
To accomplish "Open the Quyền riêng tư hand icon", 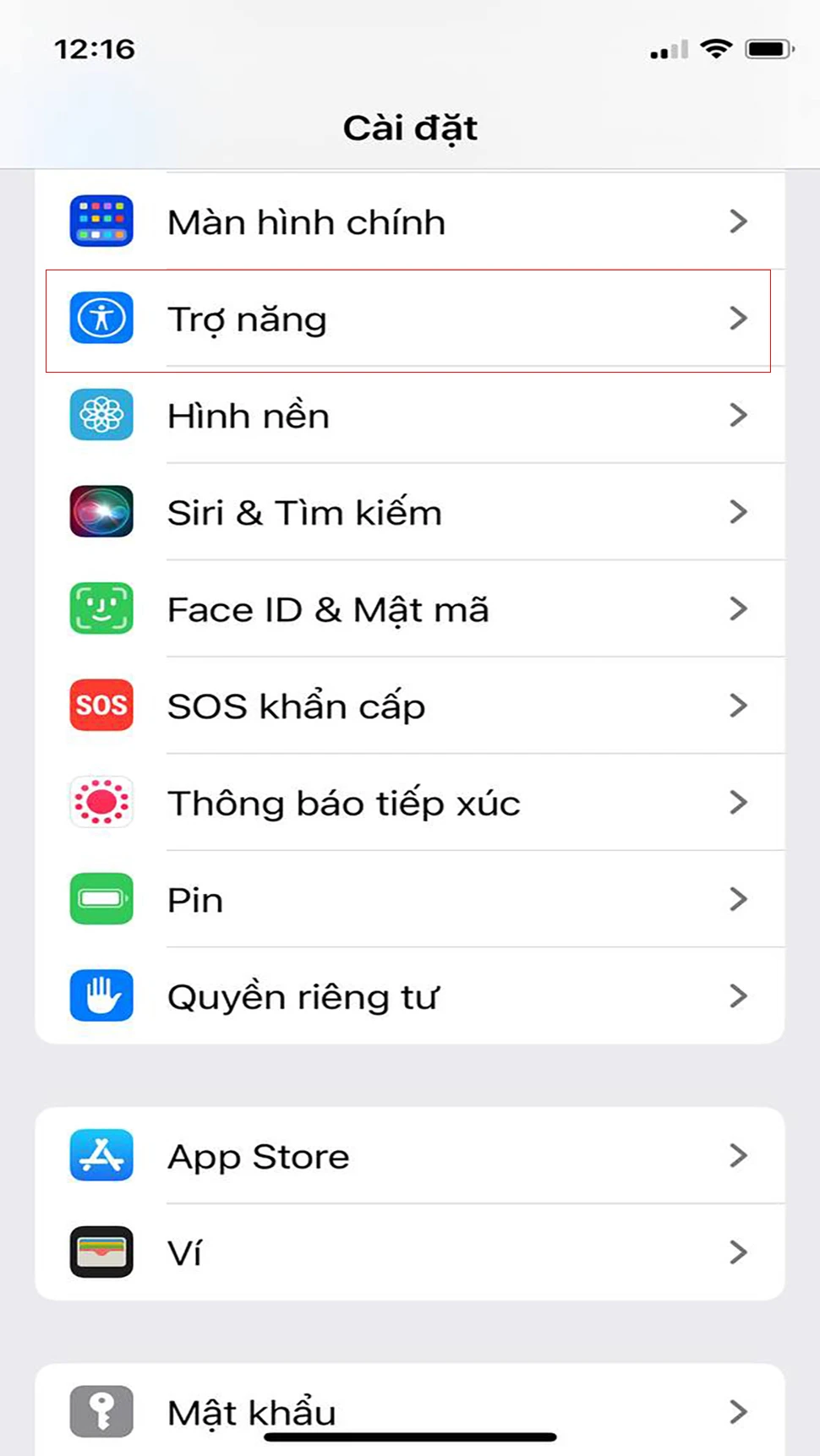I will coord(101,995).
